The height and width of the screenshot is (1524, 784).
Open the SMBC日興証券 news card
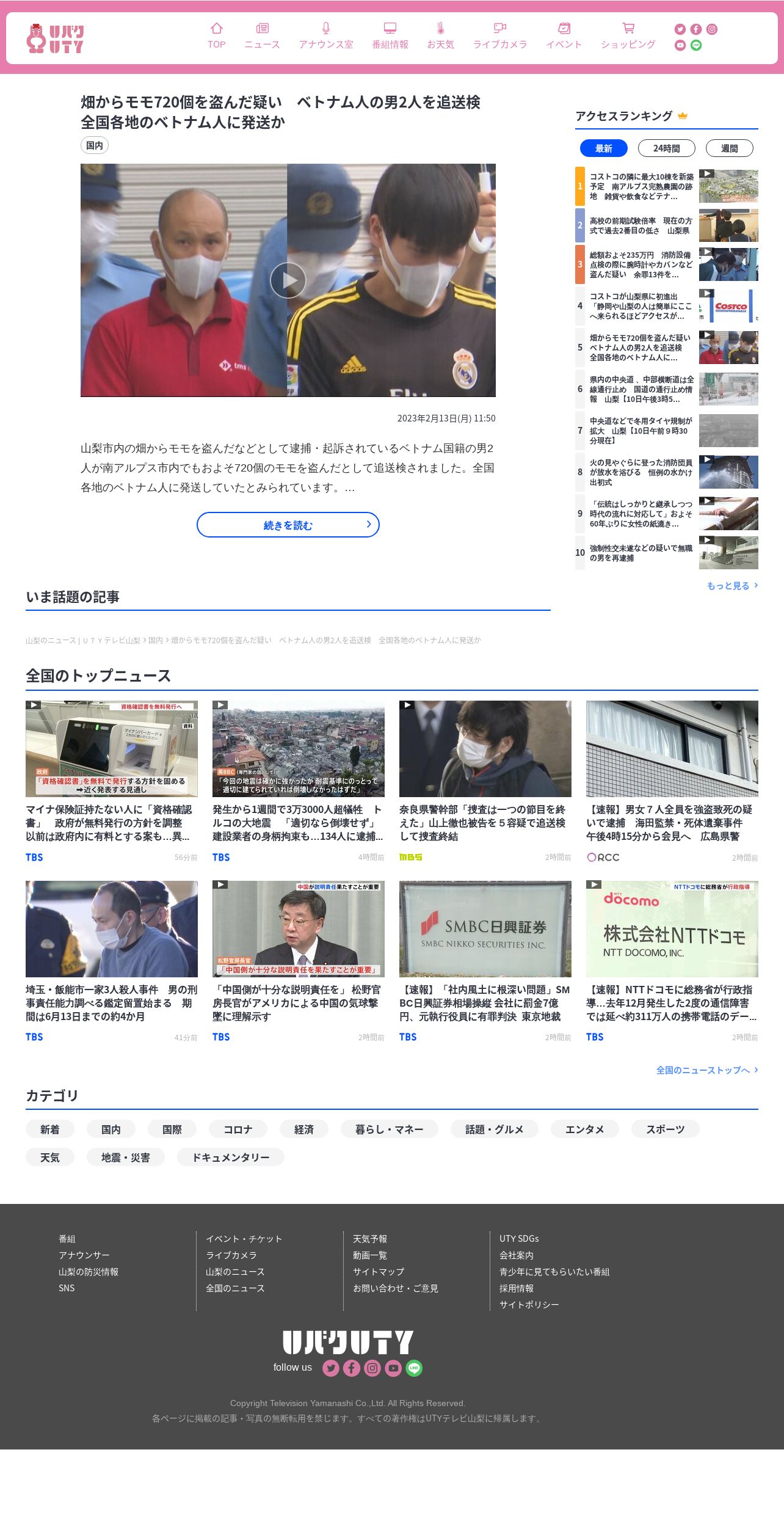(485, 961)
